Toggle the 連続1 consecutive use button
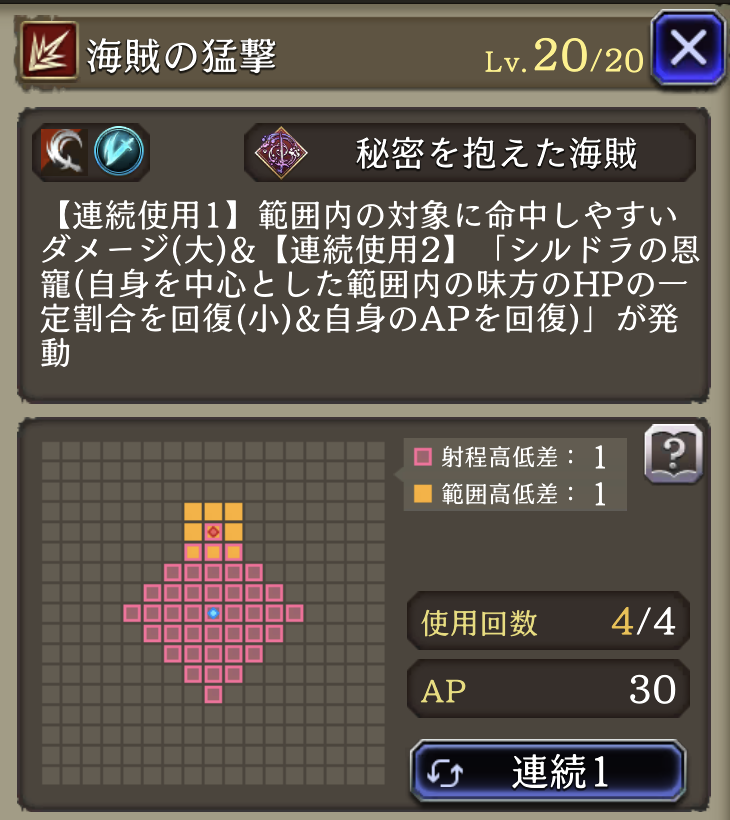 click(x=548, y=772)
